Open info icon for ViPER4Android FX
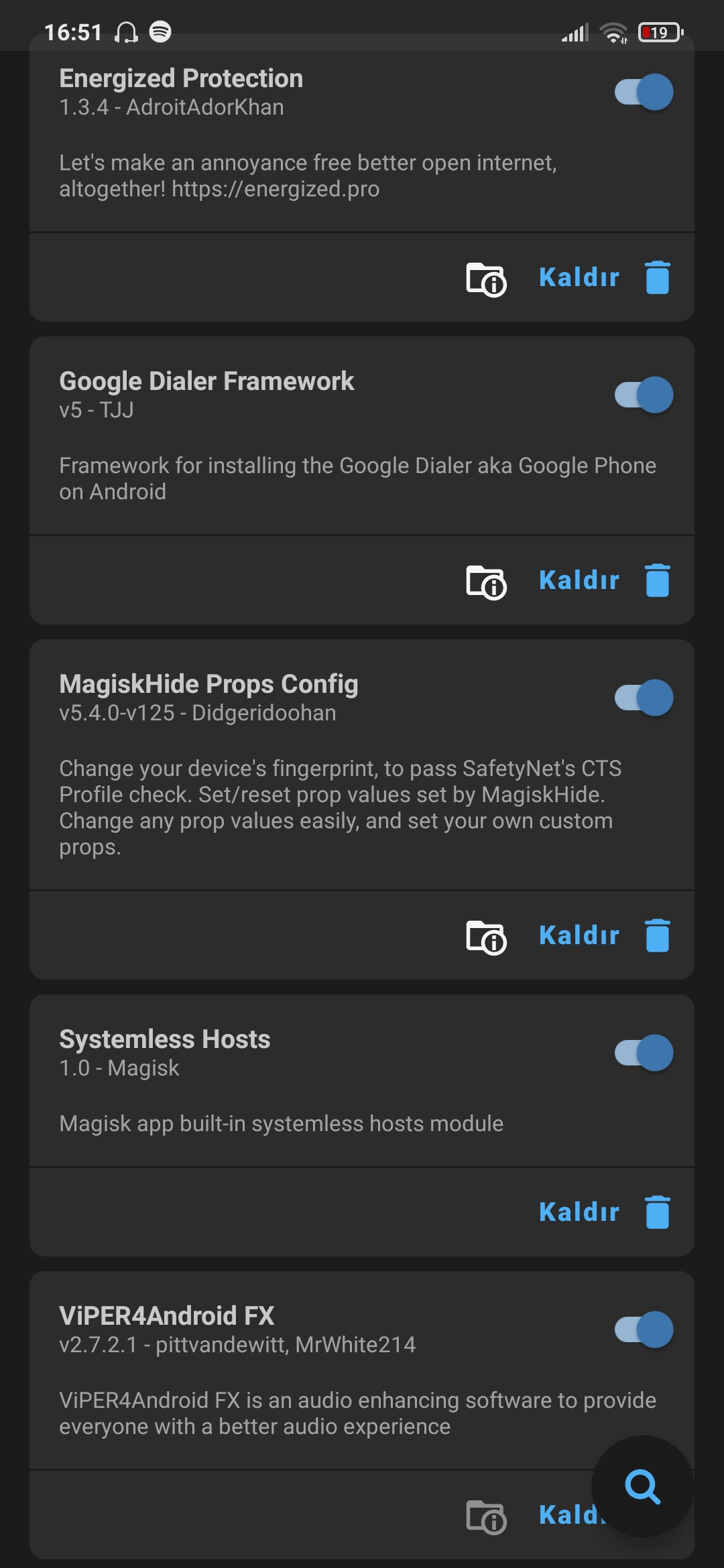724x1568 pixels. [x=486, y=1516]
